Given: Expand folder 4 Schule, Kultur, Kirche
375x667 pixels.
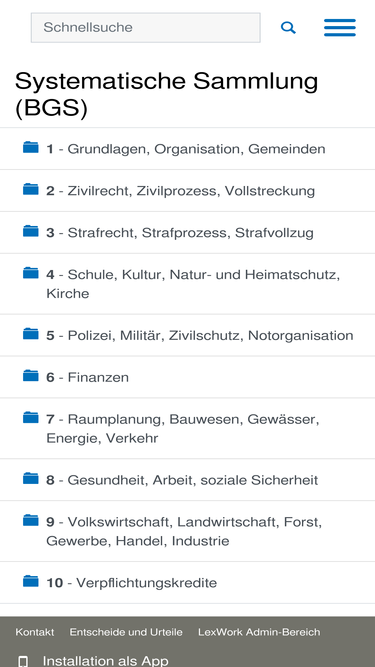Looking at the screenshot, I should tap(188, 284).
